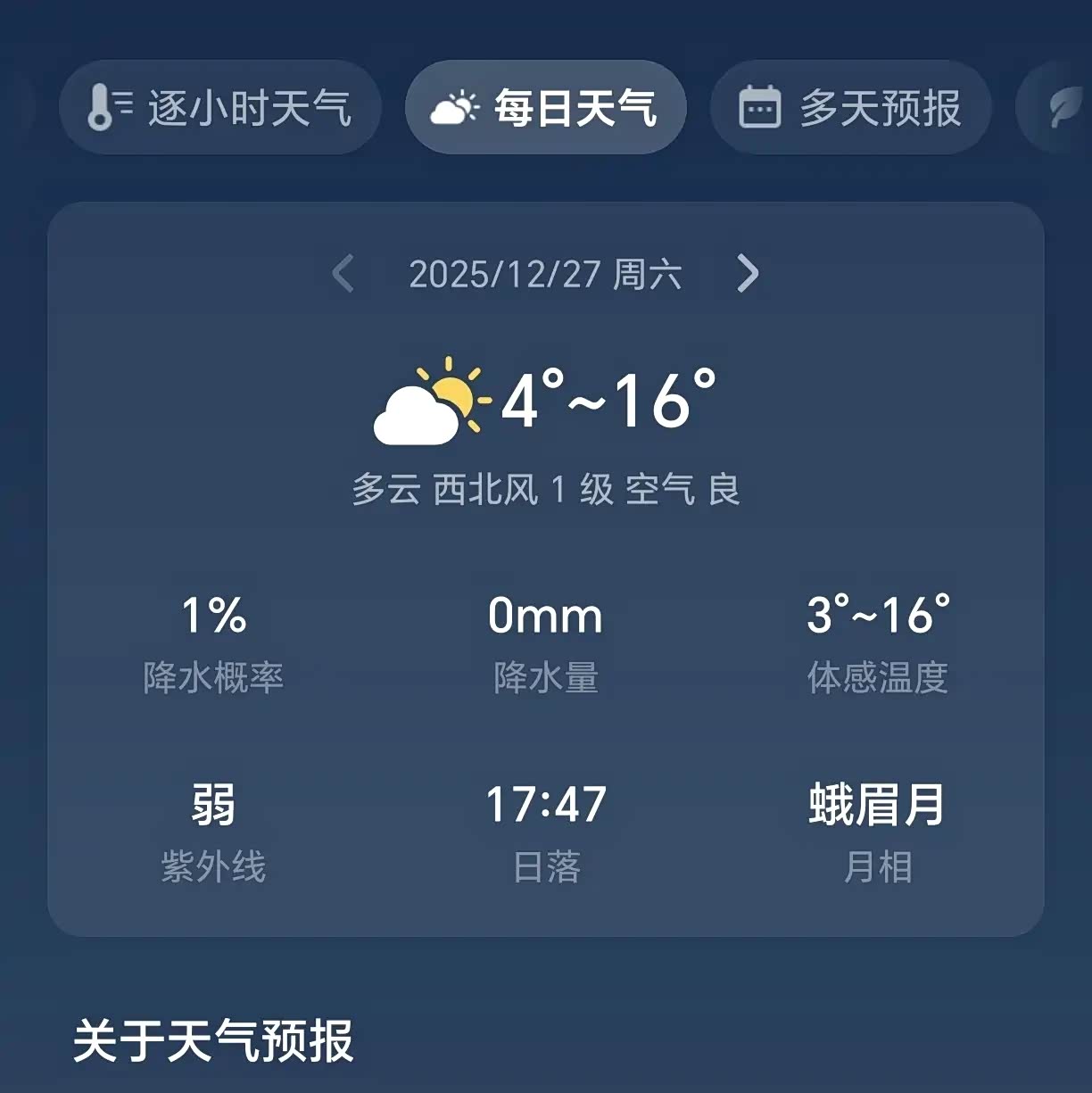Screen dimensions: 1092x1093
Task: Open the 多天预报 tab
Action: pos(850,108)
